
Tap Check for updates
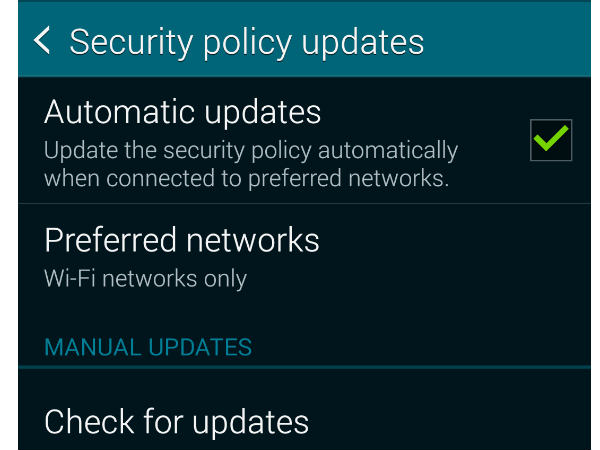coord(177,421)
